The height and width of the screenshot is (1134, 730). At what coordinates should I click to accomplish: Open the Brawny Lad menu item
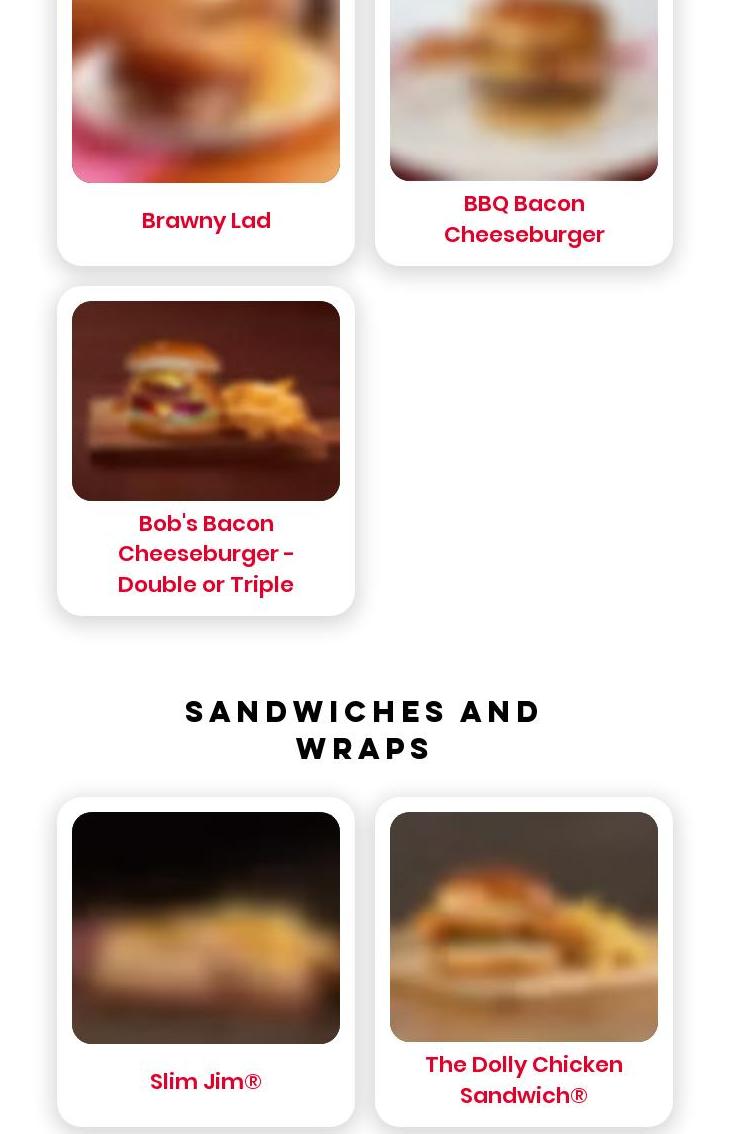[206, 220]
